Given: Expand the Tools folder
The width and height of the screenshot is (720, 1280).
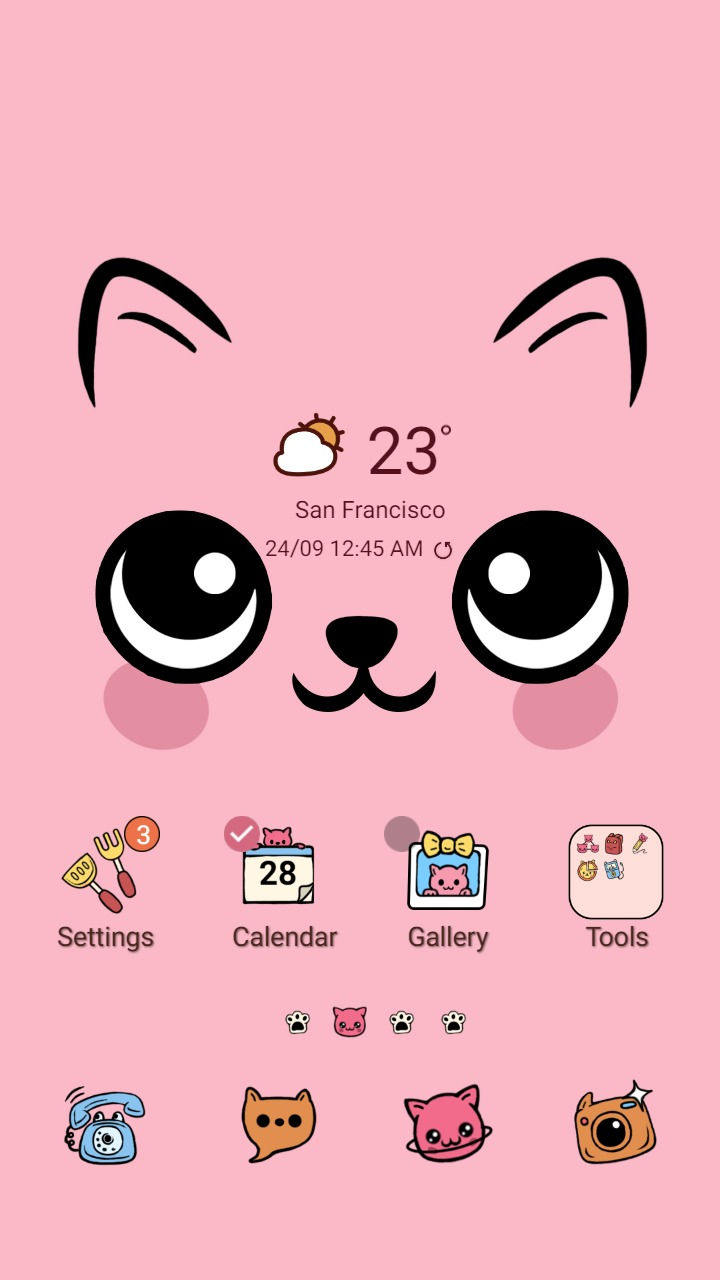Looking at the screenshot, I should (616, 870).
